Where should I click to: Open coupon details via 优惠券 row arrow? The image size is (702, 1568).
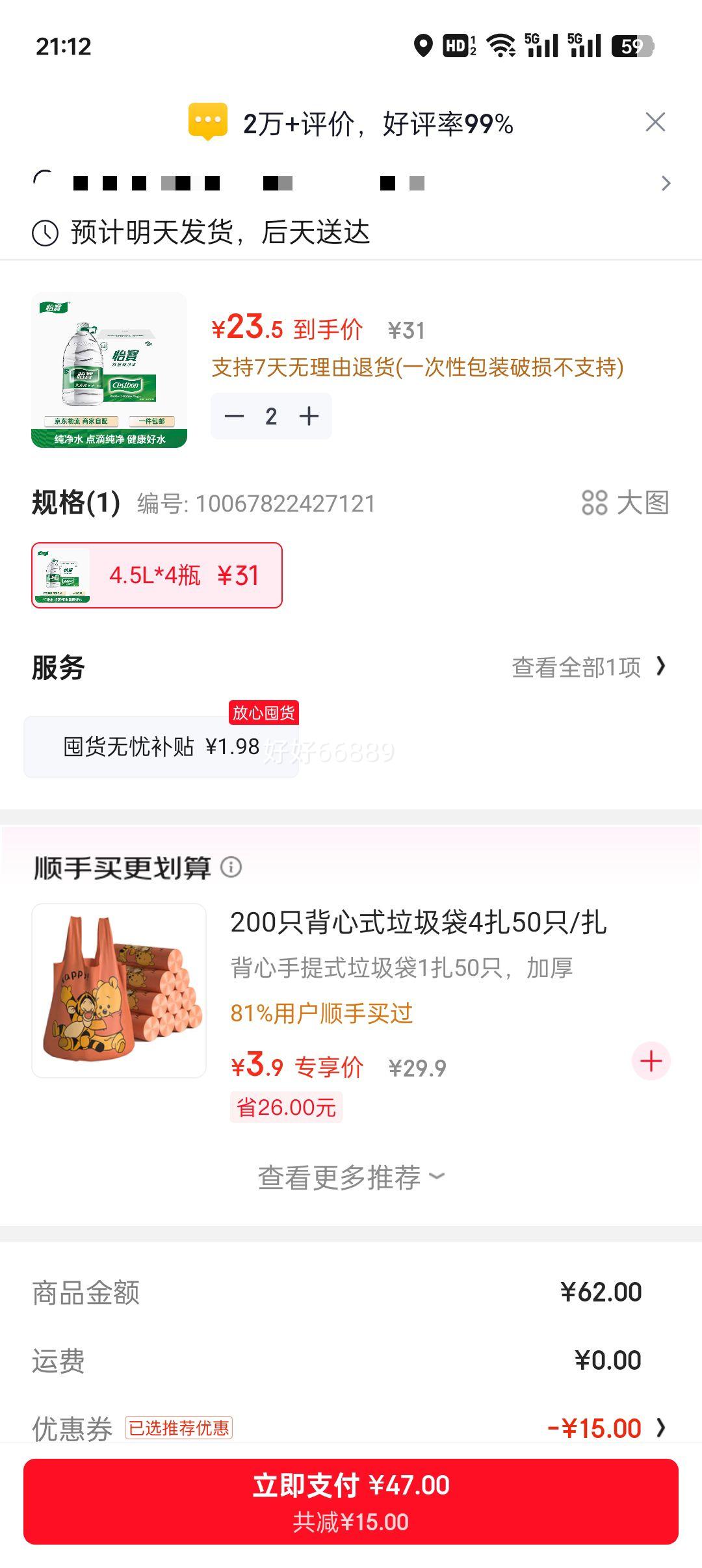tap(662, 1427)
